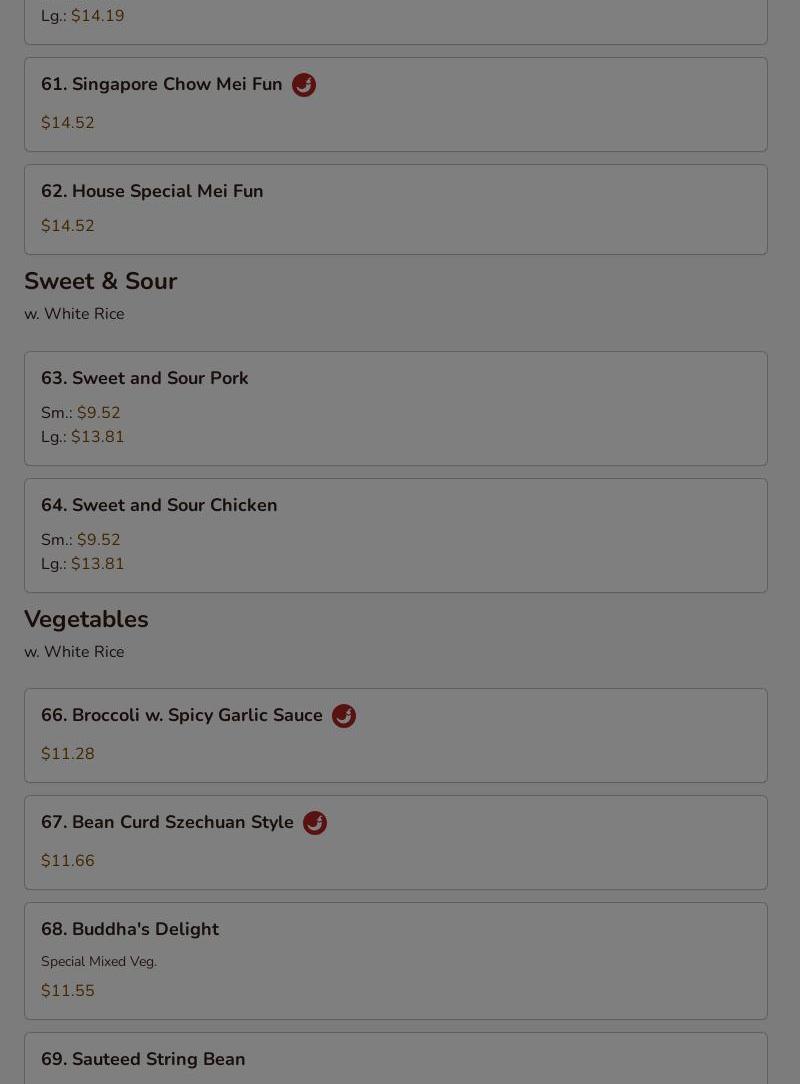This screenshot has height=1084, width=800.
Task: Open 61. Singapore Chow Mei Fun item
Action: point(396,104)
